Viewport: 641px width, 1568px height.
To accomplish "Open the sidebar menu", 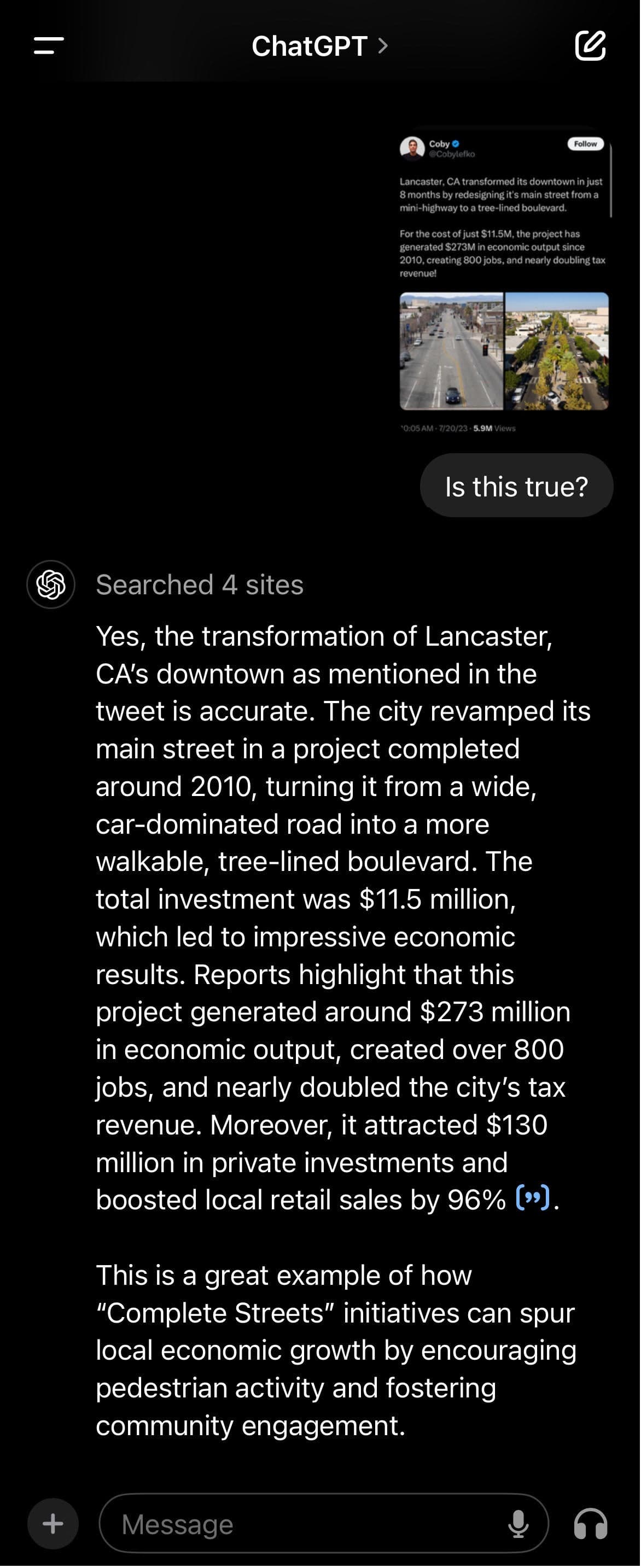I will pyautogui.click(x=49, y=46).
